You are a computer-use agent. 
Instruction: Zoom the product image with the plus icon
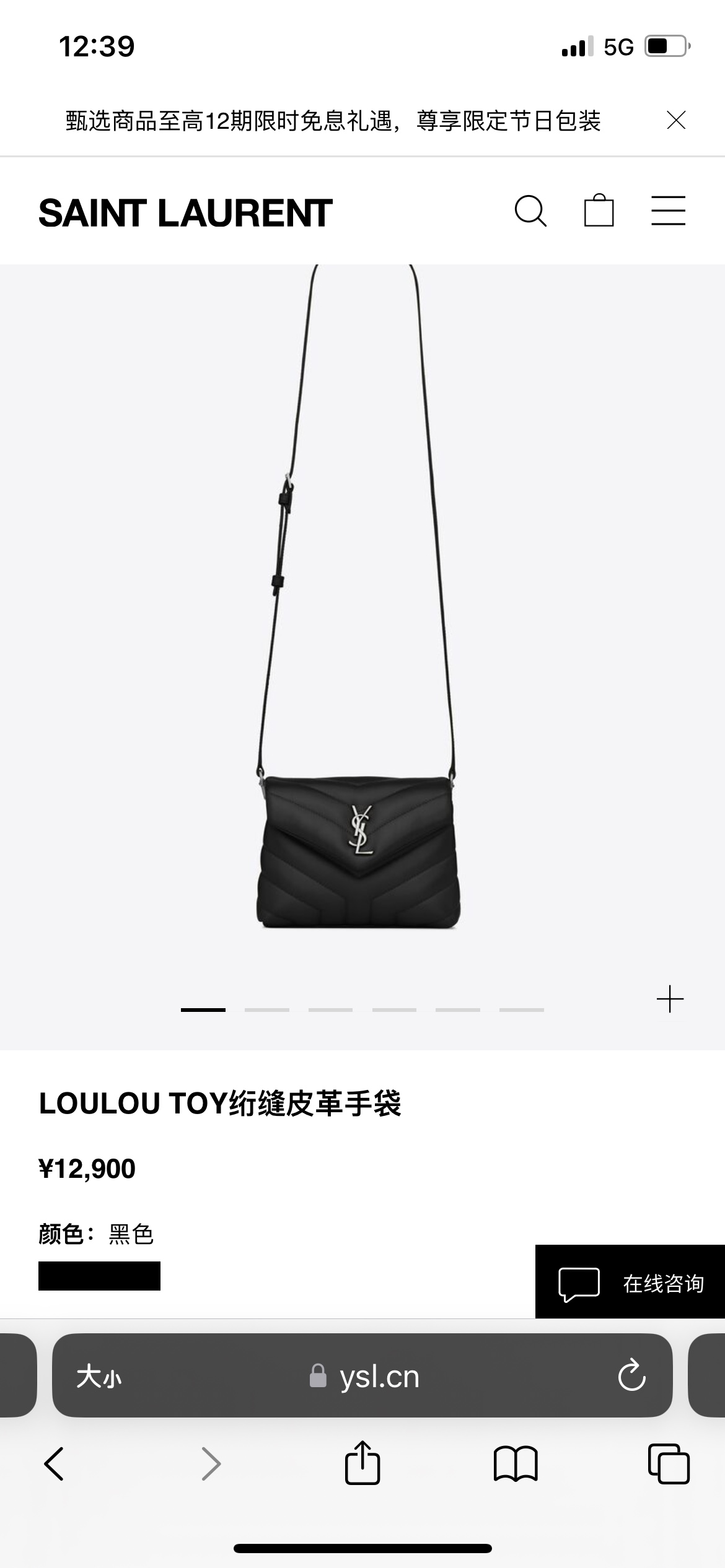[670, 999]
